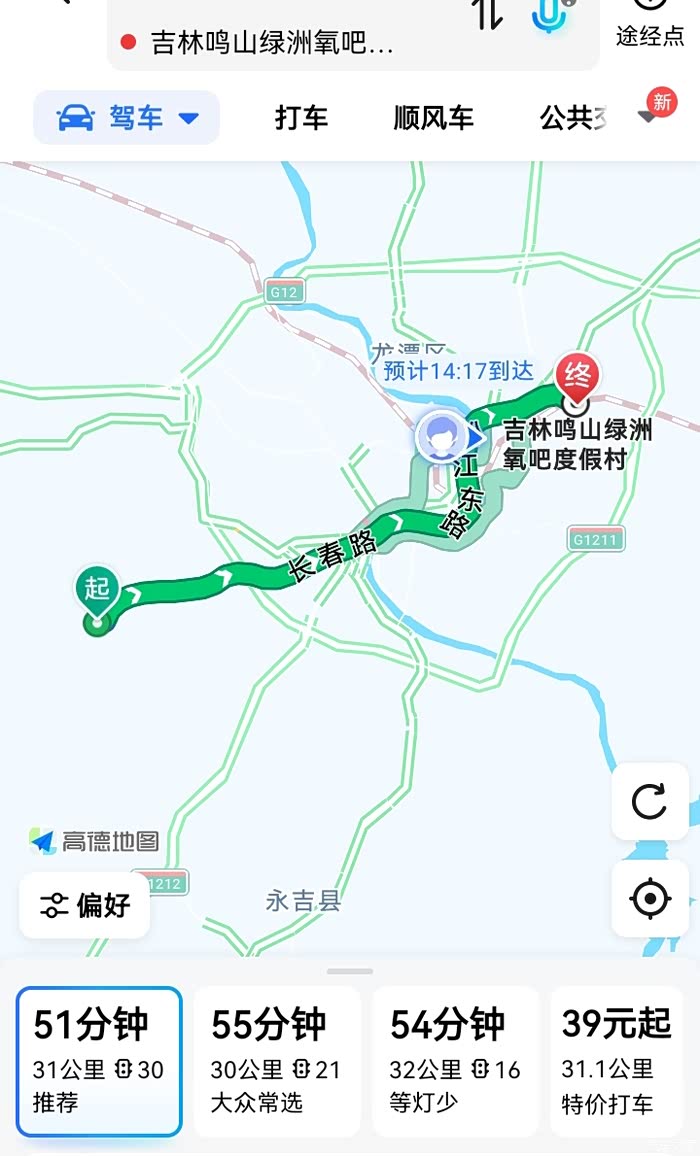700x1156 pixels.
Task: Swap start and destination points
Action: [488, 14]
